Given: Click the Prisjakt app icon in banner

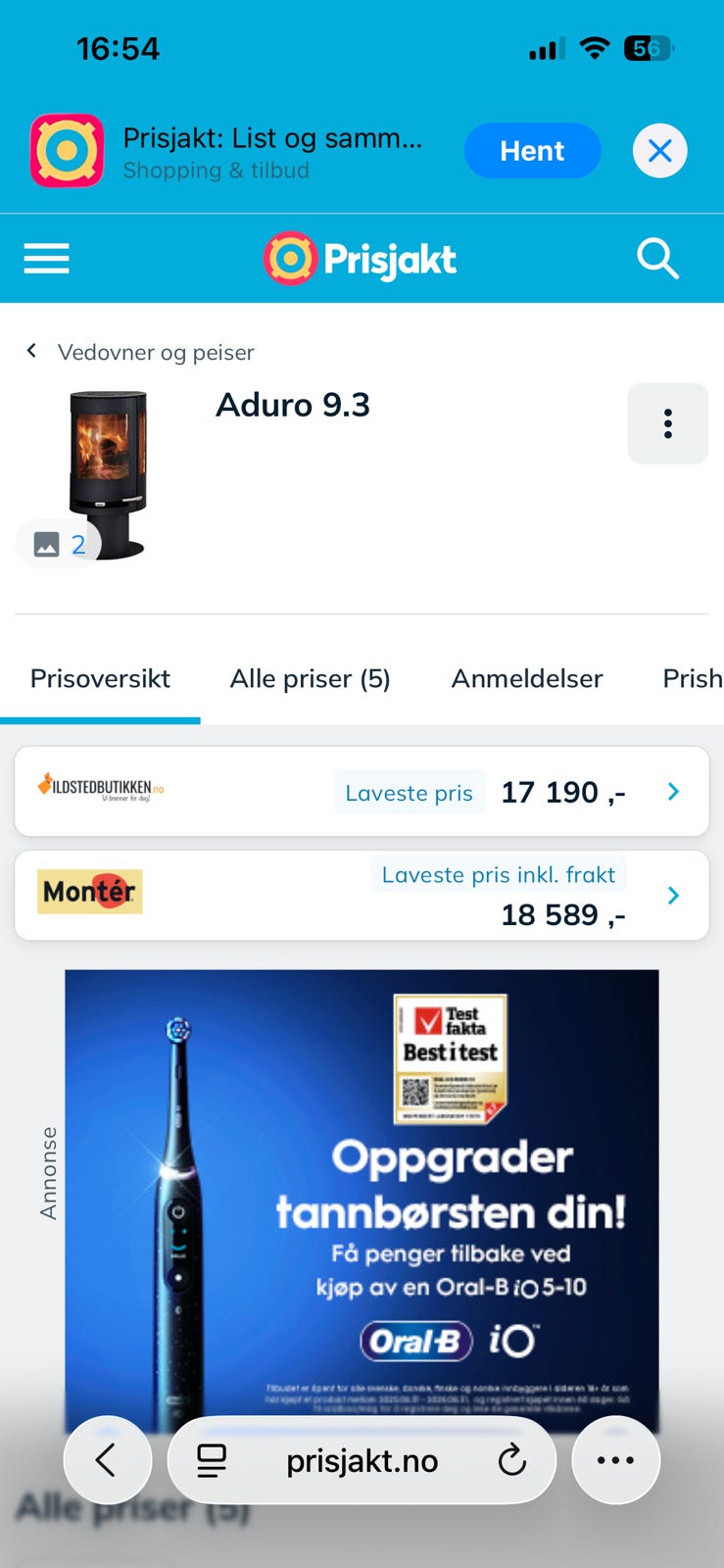Looking at the screenshot, I should tap(68, 151).
